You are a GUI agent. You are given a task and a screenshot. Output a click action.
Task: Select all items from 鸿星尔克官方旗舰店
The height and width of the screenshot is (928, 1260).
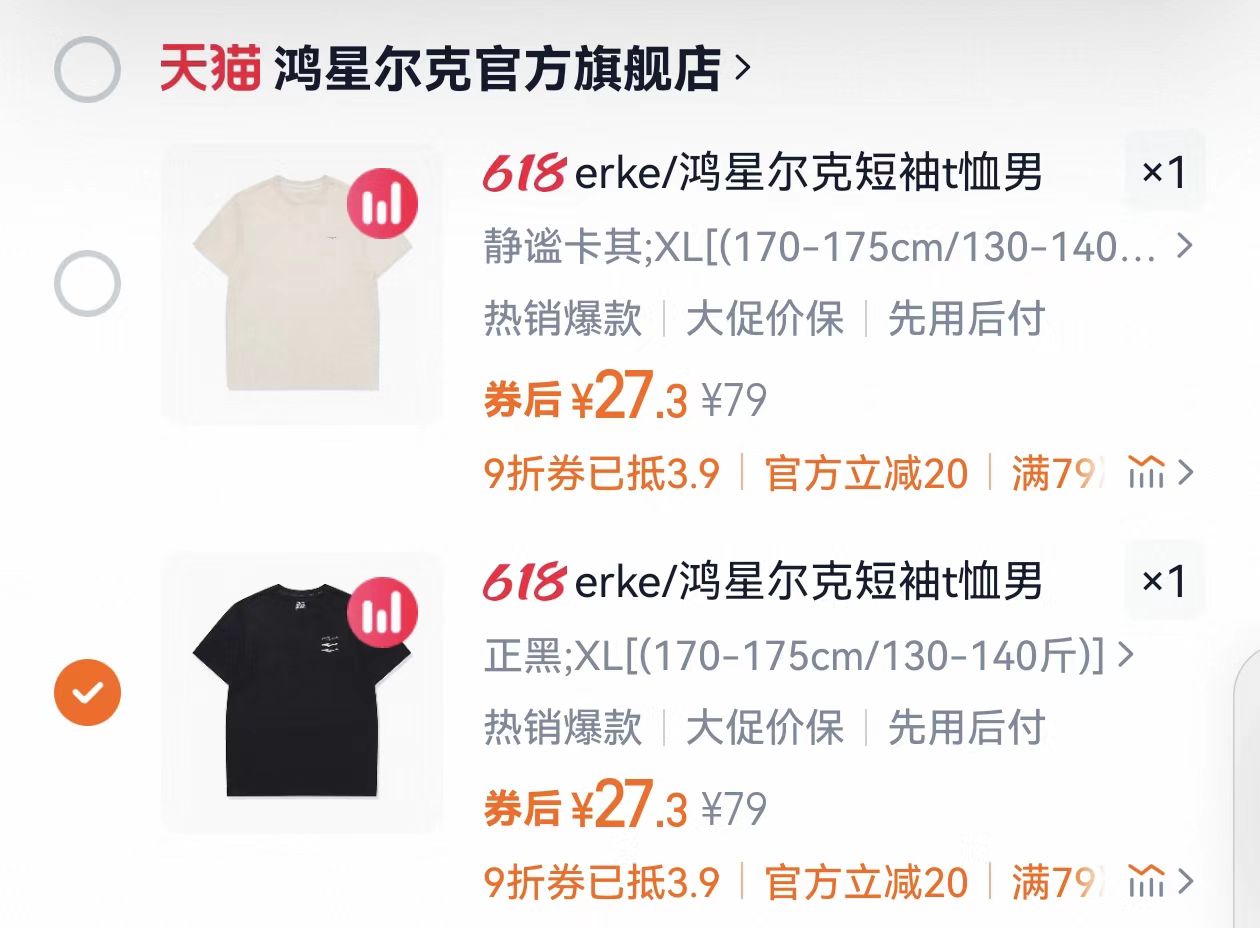(87, 69)
